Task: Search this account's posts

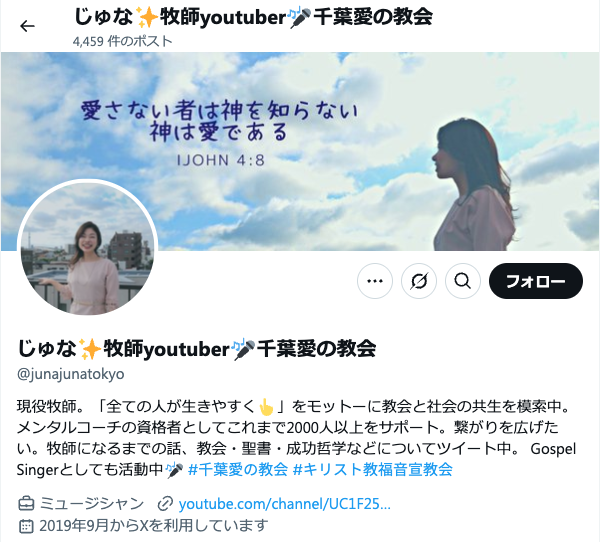Action: coord(462,282)
